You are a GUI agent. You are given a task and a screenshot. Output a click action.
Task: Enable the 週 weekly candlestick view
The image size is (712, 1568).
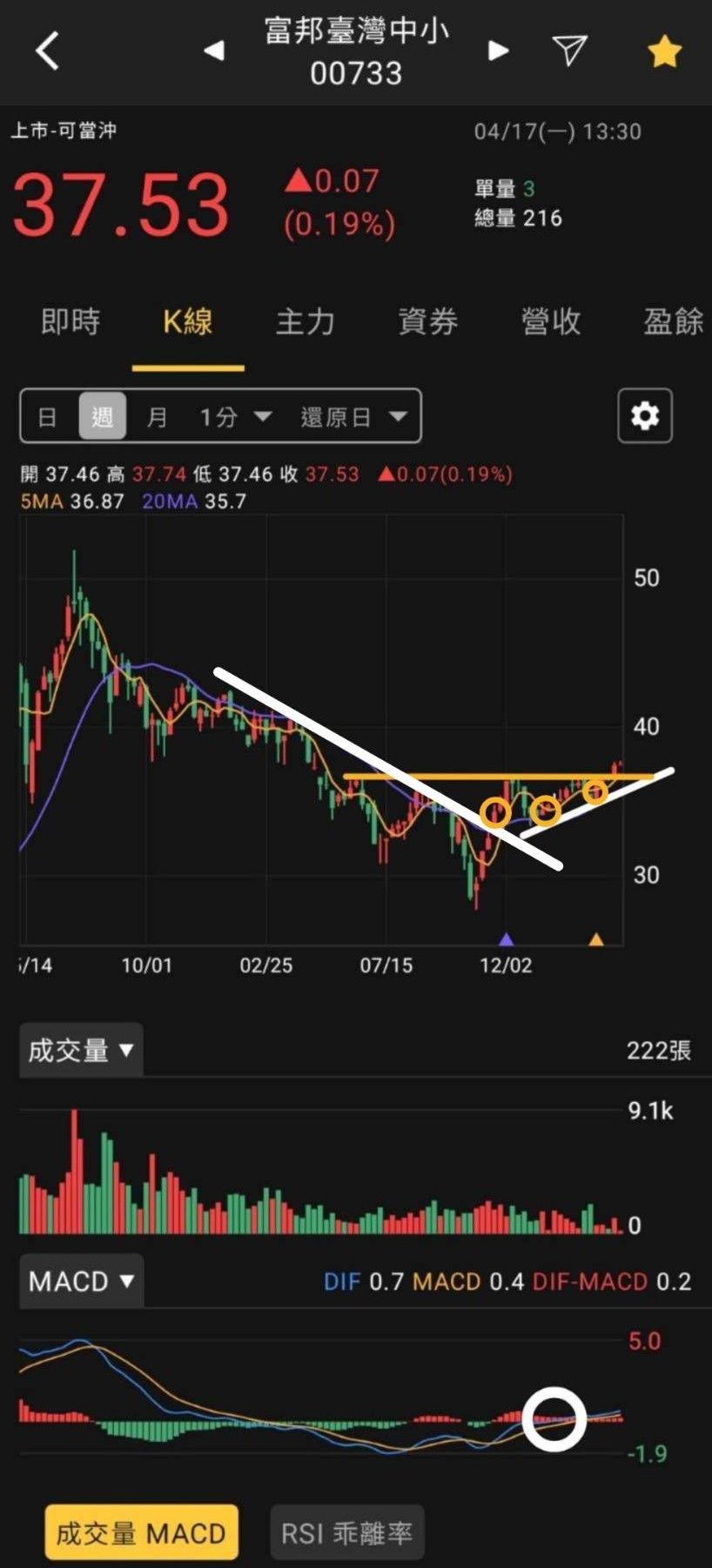click(x=102, y=416)
